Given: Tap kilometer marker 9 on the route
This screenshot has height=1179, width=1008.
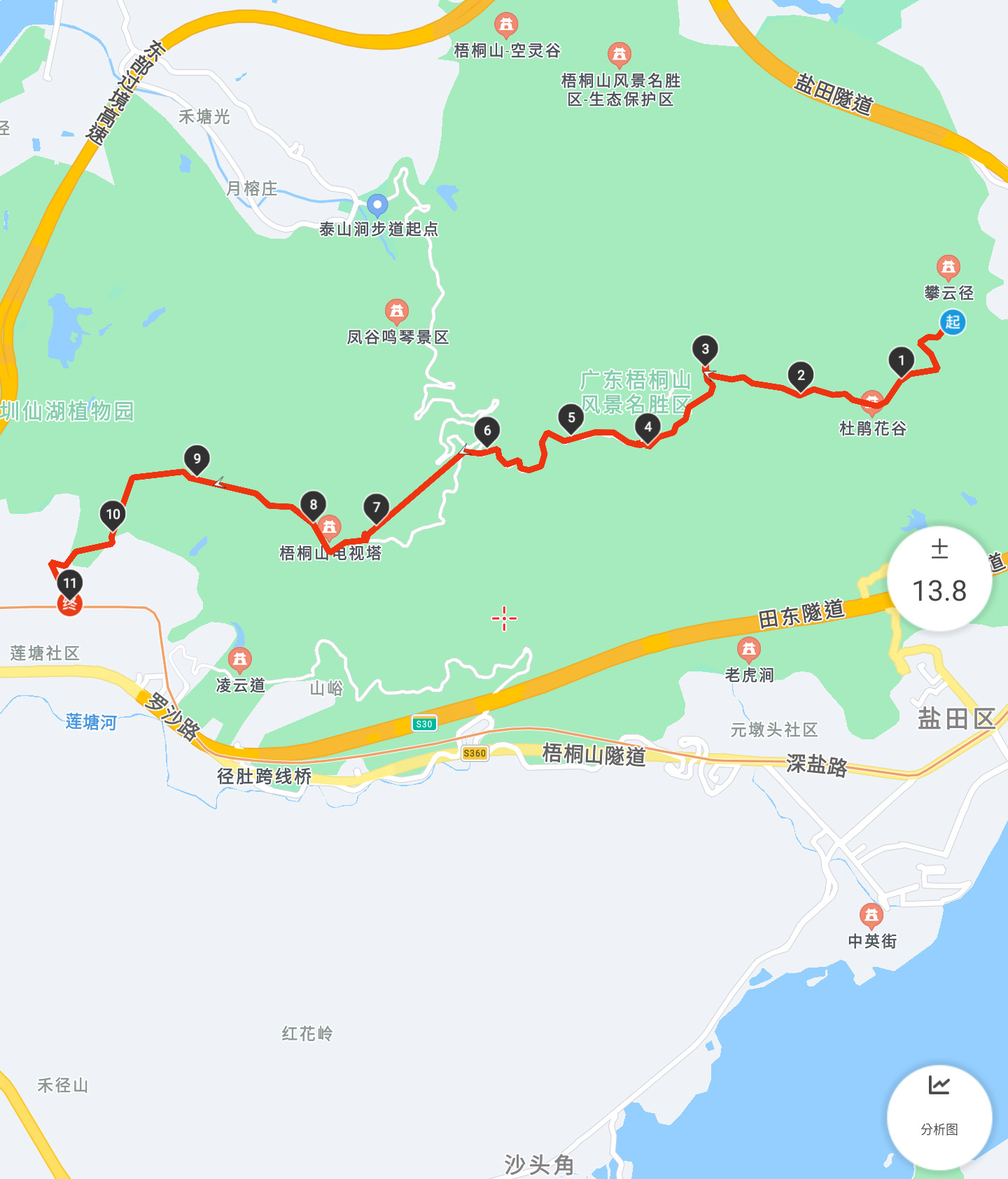Looking at the screenshot, I should 197,459.
